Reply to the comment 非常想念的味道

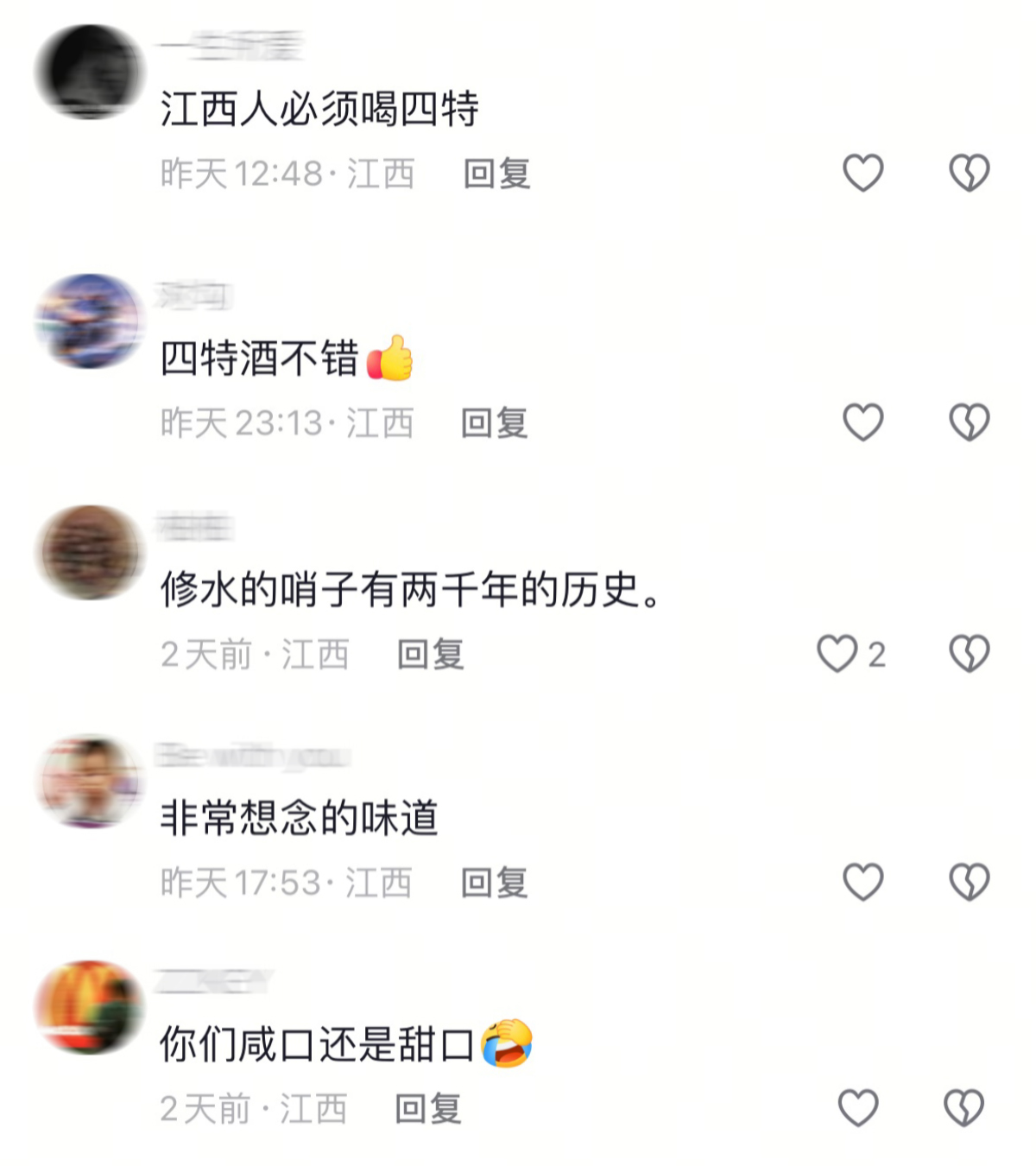(x=494, y=883)
